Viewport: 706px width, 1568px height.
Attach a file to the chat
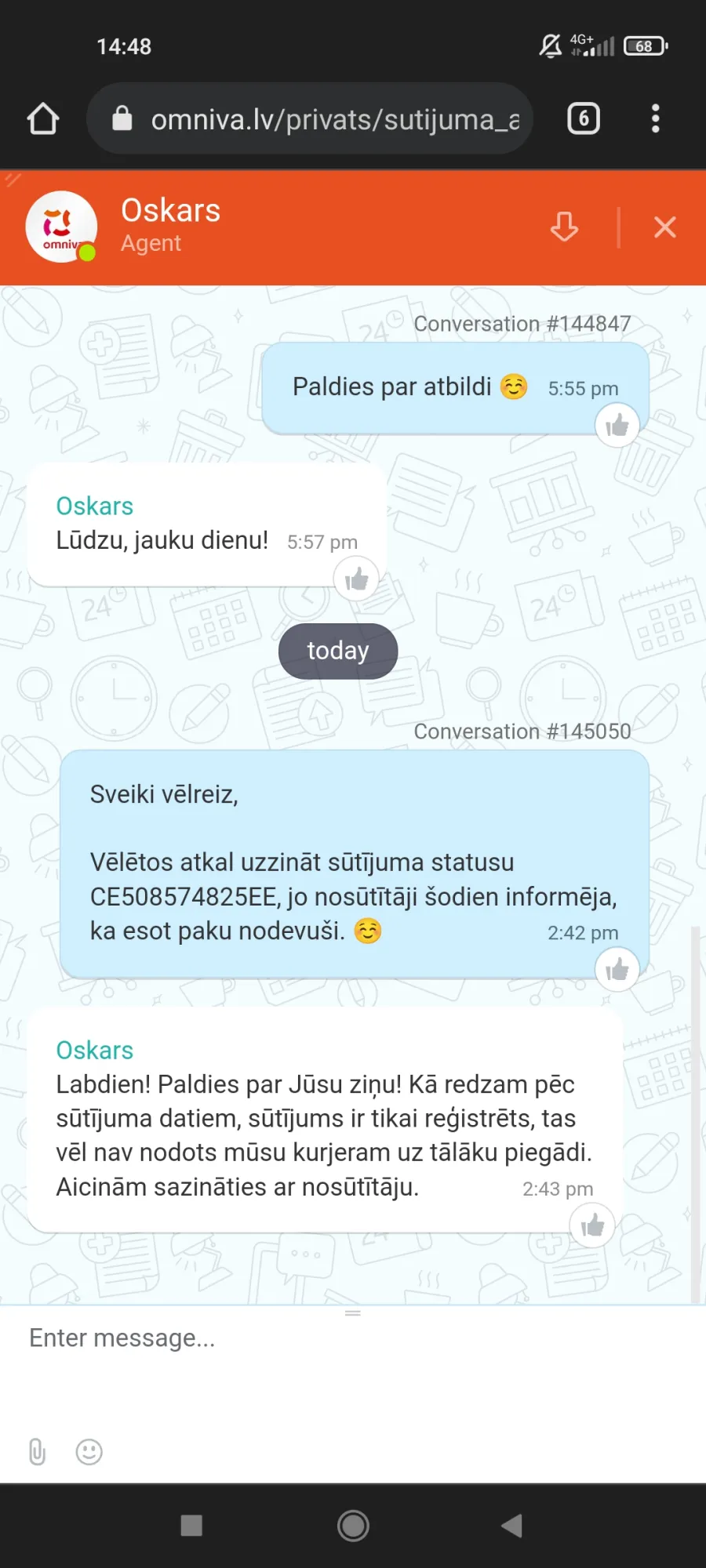37,1452
